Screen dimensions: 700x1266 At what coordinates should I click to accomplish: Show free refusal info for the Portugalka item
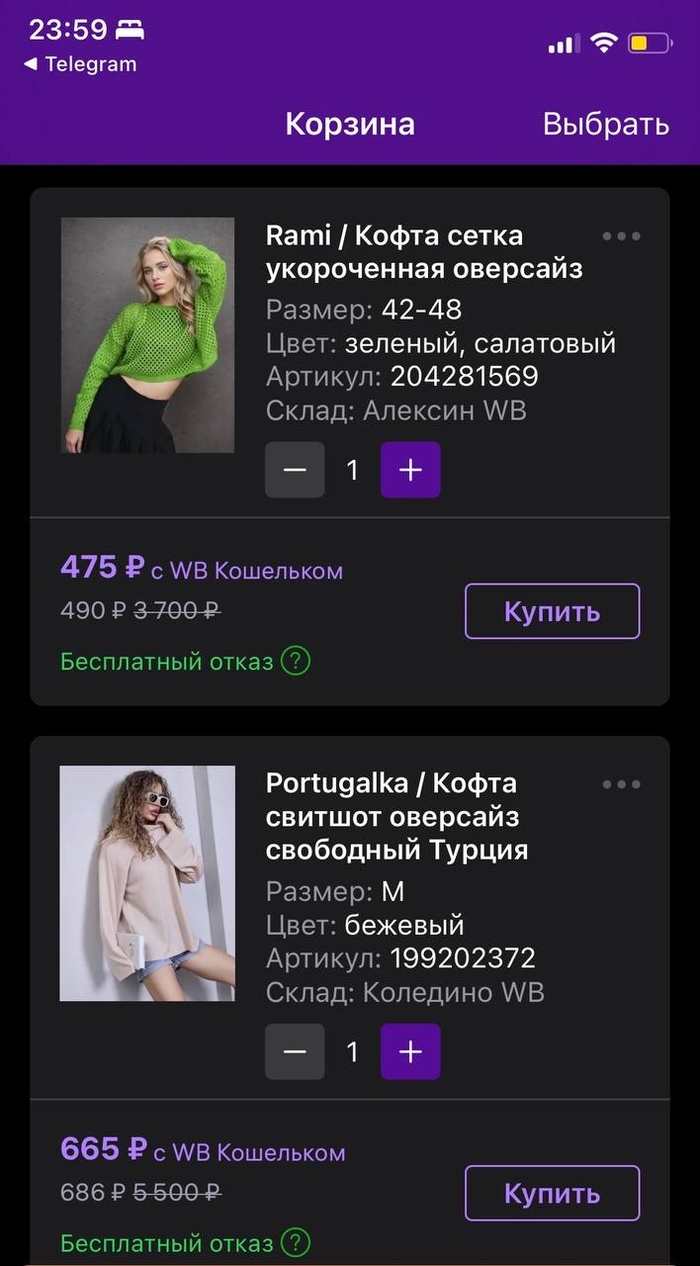pyautogui.click(x=295, y=1243)
